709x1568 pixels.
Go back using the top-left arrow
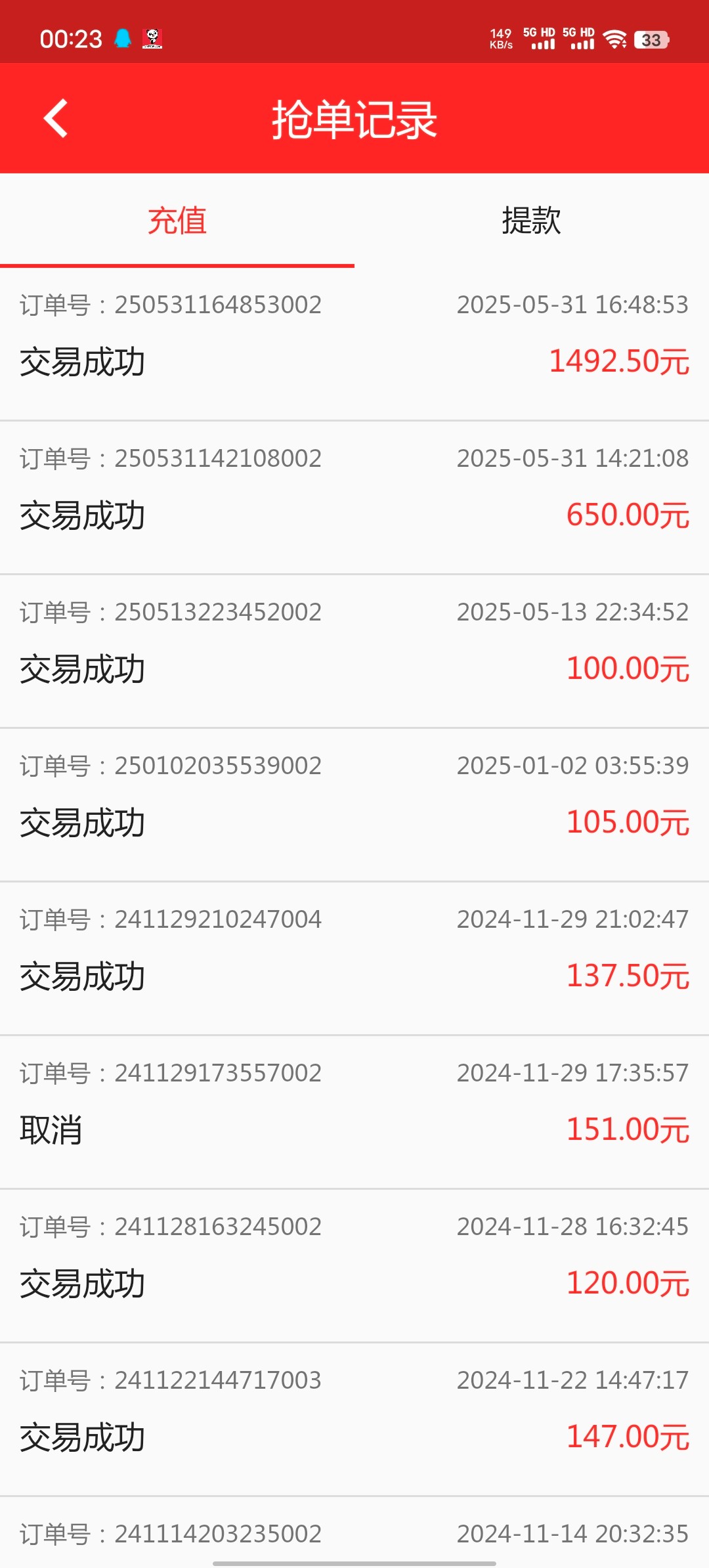[x=56, y=119]
